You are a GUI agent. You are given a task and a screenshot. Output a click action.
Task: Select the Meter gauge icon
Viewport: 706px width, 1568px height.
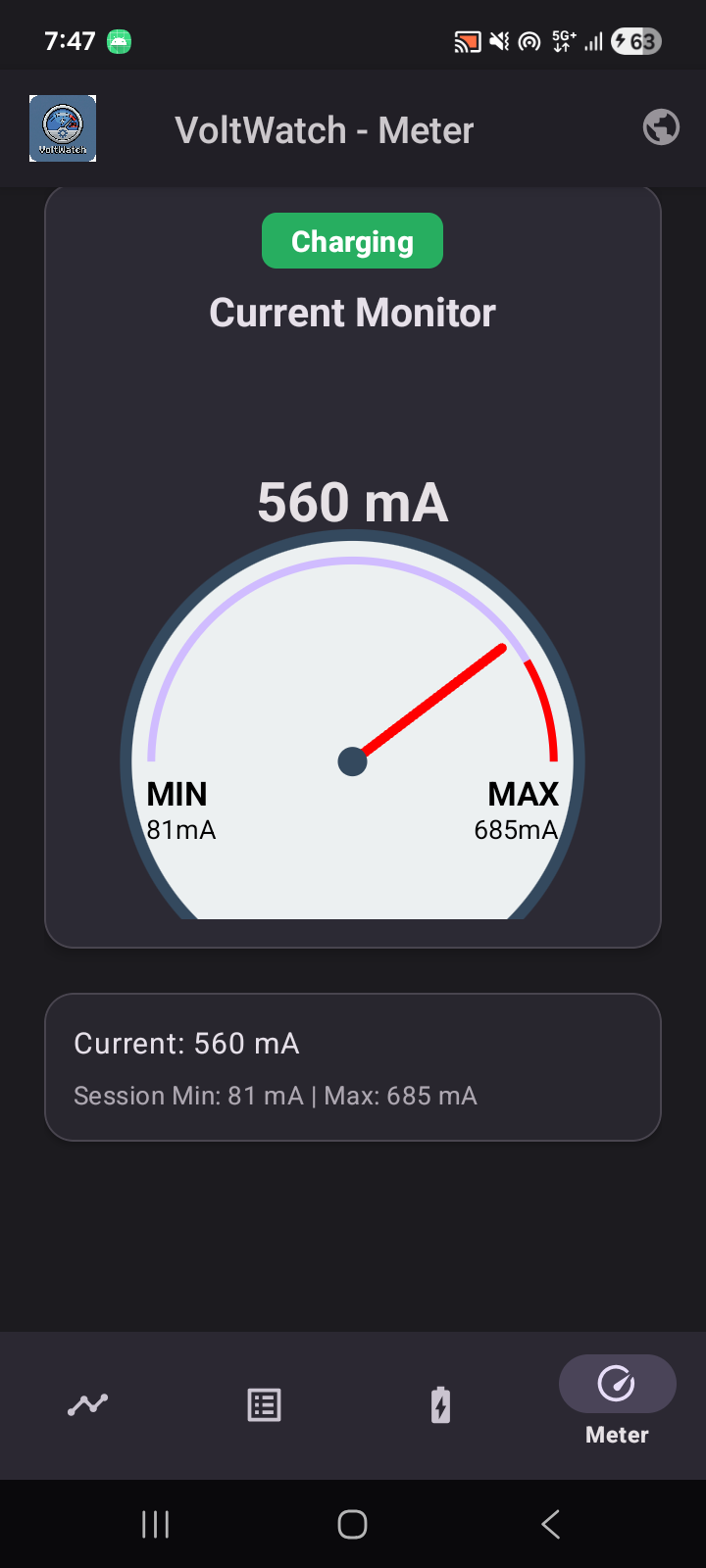click(617, 1384)
